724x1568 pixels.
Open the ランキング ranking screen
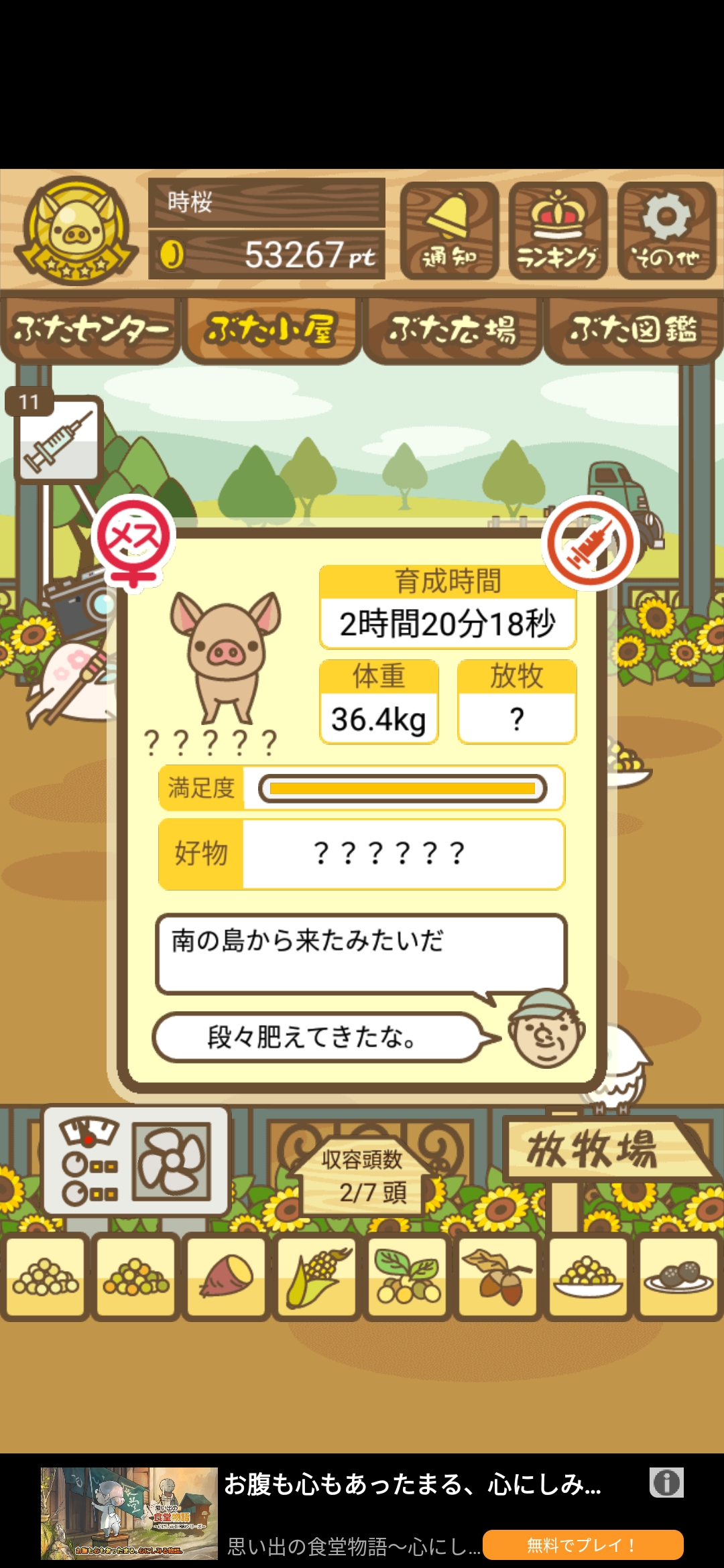click(558, 231)
